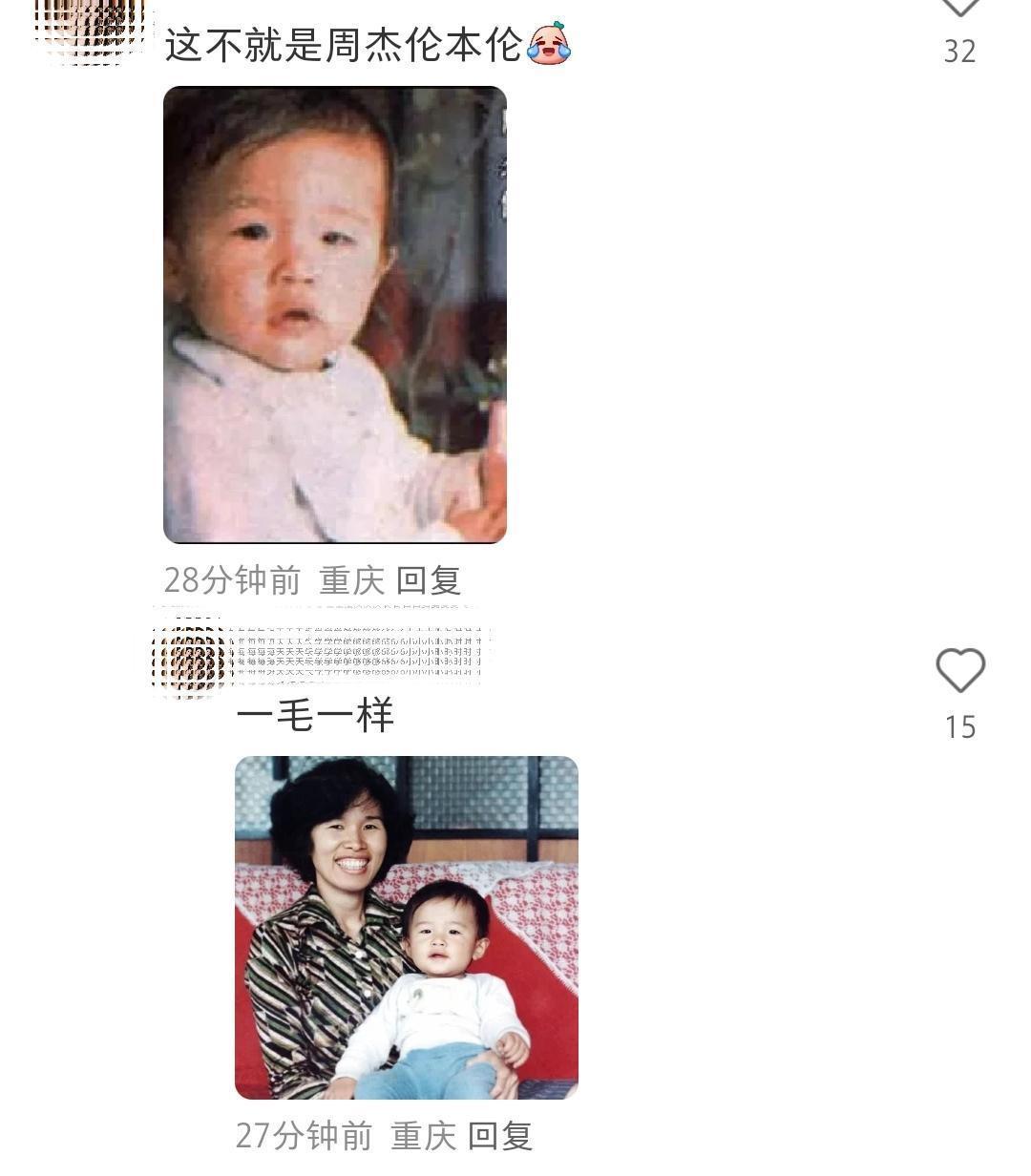Open the baby photo in first comment
The image size is (1031, 1176).
coord(335,315)
